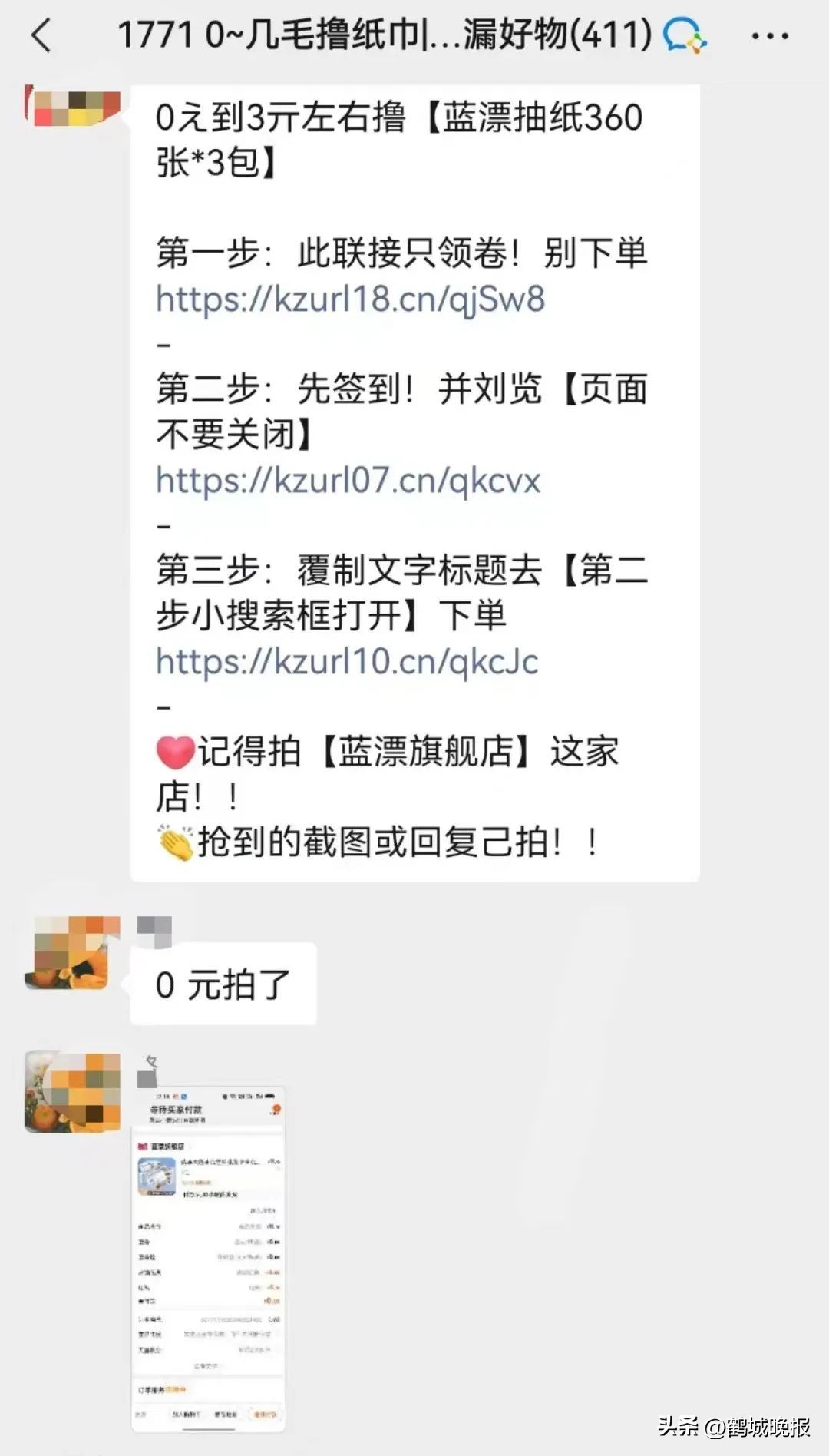The width and height of the screenshot is (829, 1456).
Task: Select the 0元拍了 message bubble
Action: [223, 983]
